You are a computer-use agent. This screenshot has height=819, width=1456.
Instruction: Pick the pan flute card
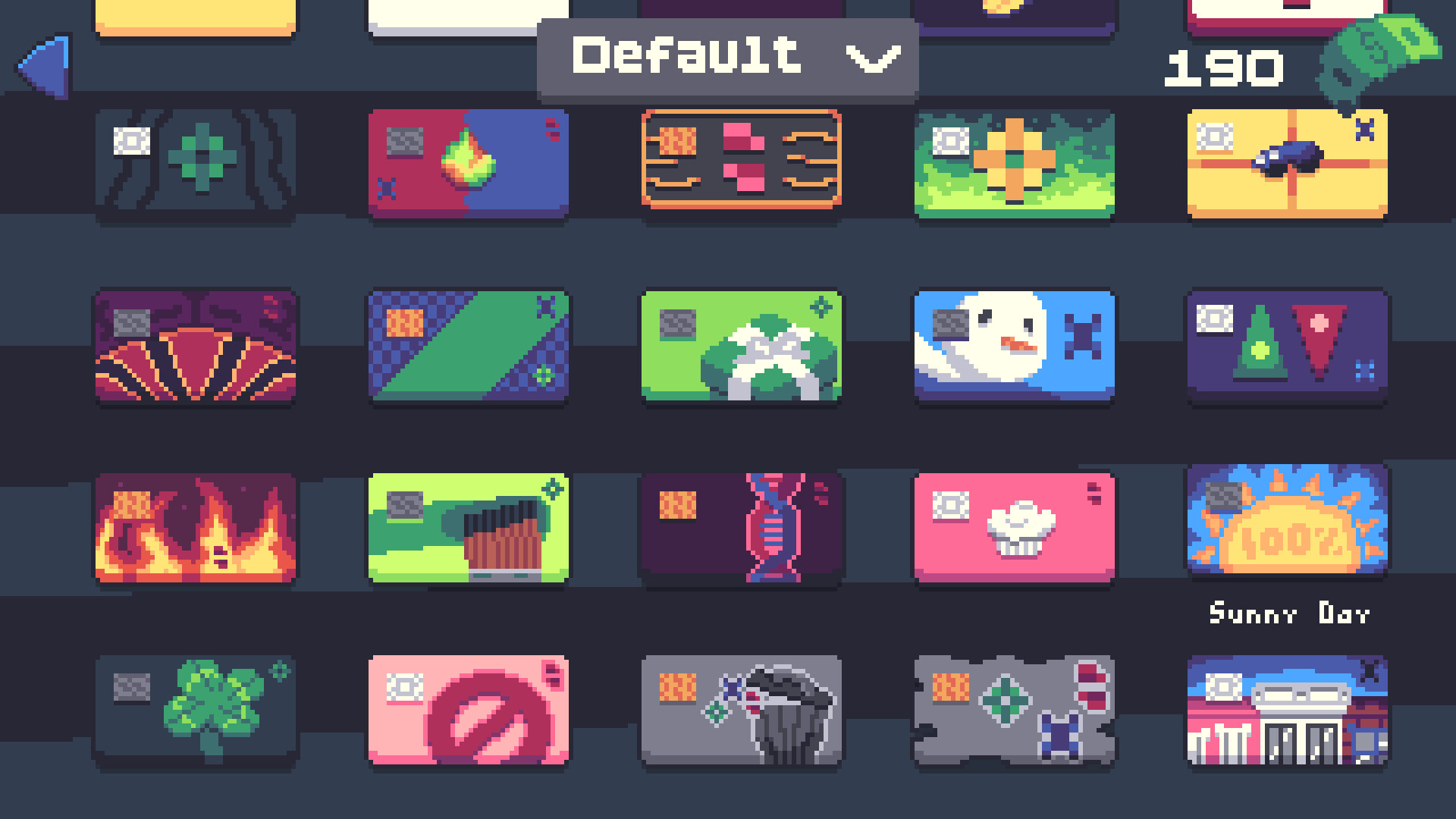pyautogui.click(x=469, y=528)
